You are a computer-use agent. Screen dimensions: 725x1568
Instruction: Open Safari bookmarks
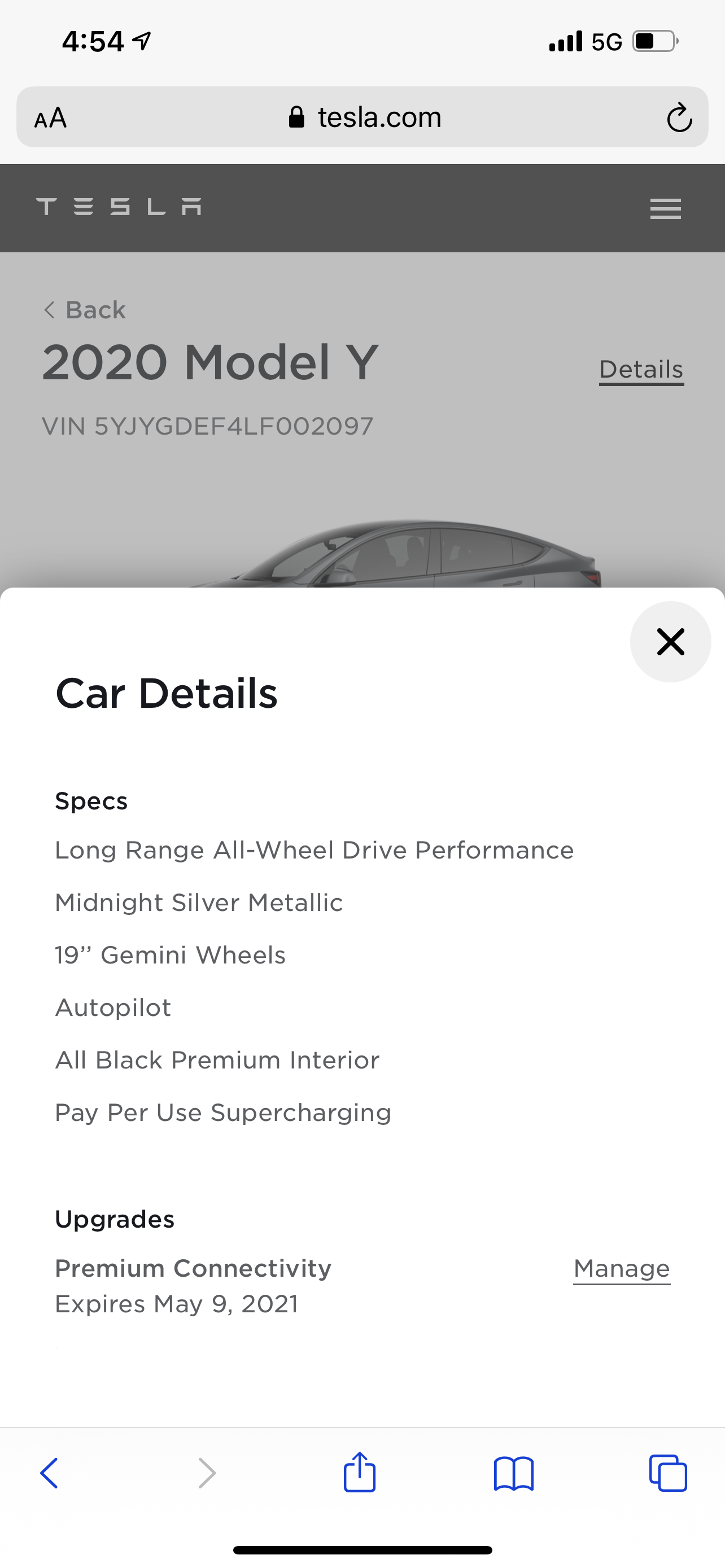tap(513, 1473)
